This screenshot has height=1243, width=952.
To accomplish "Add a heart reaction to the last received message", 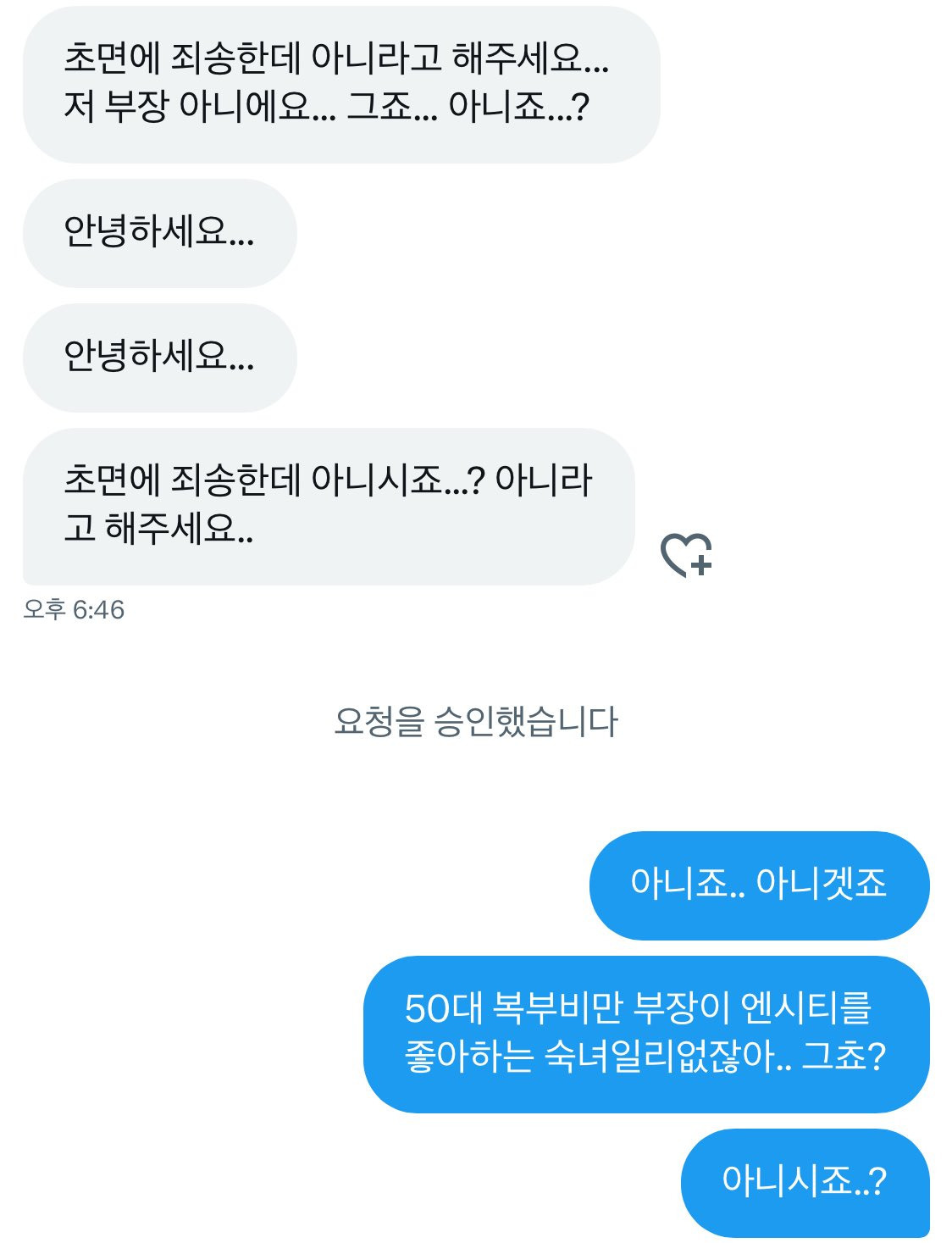I will pos(685,555).
